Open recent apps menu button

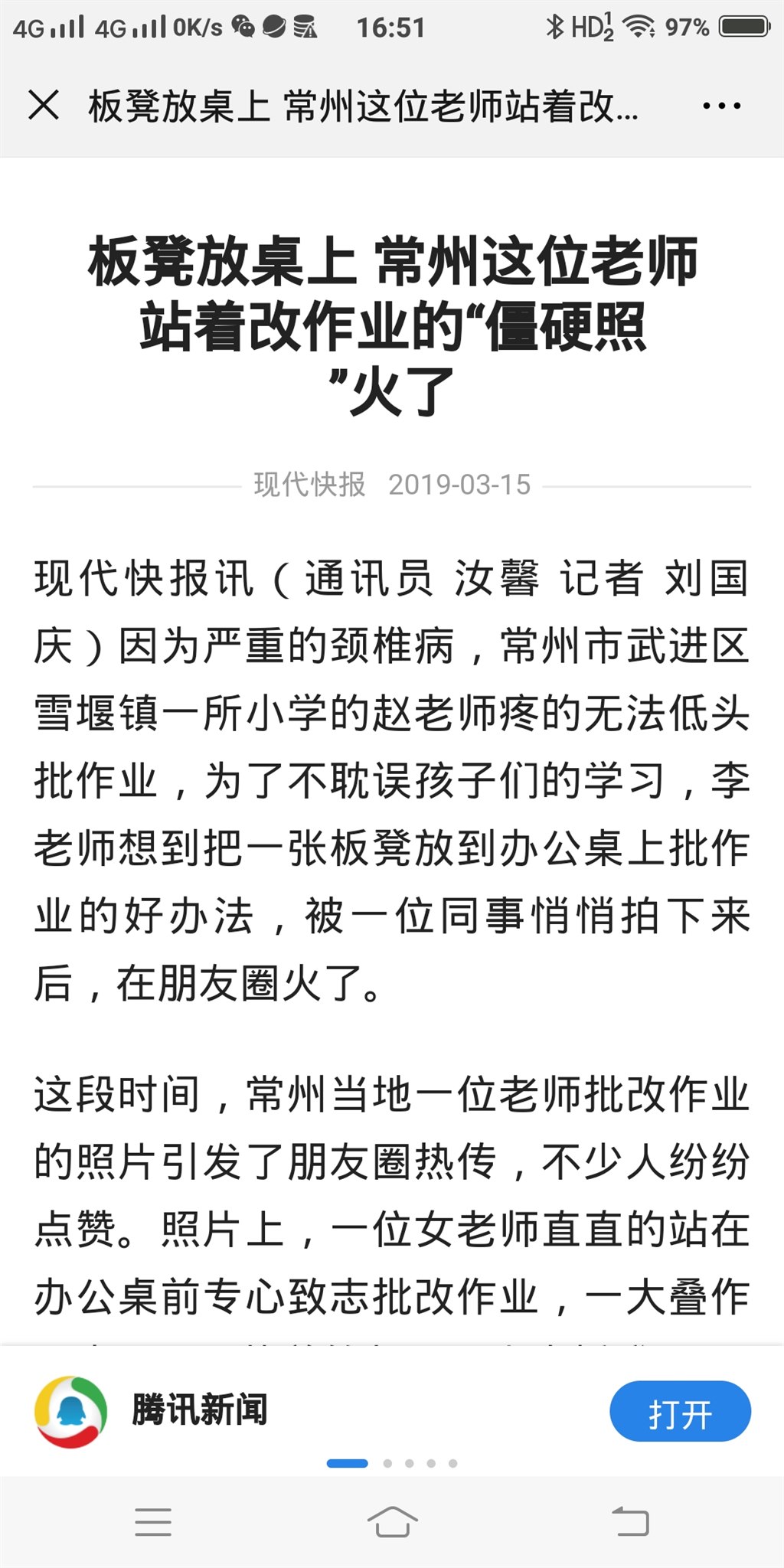pos(153,1522)
